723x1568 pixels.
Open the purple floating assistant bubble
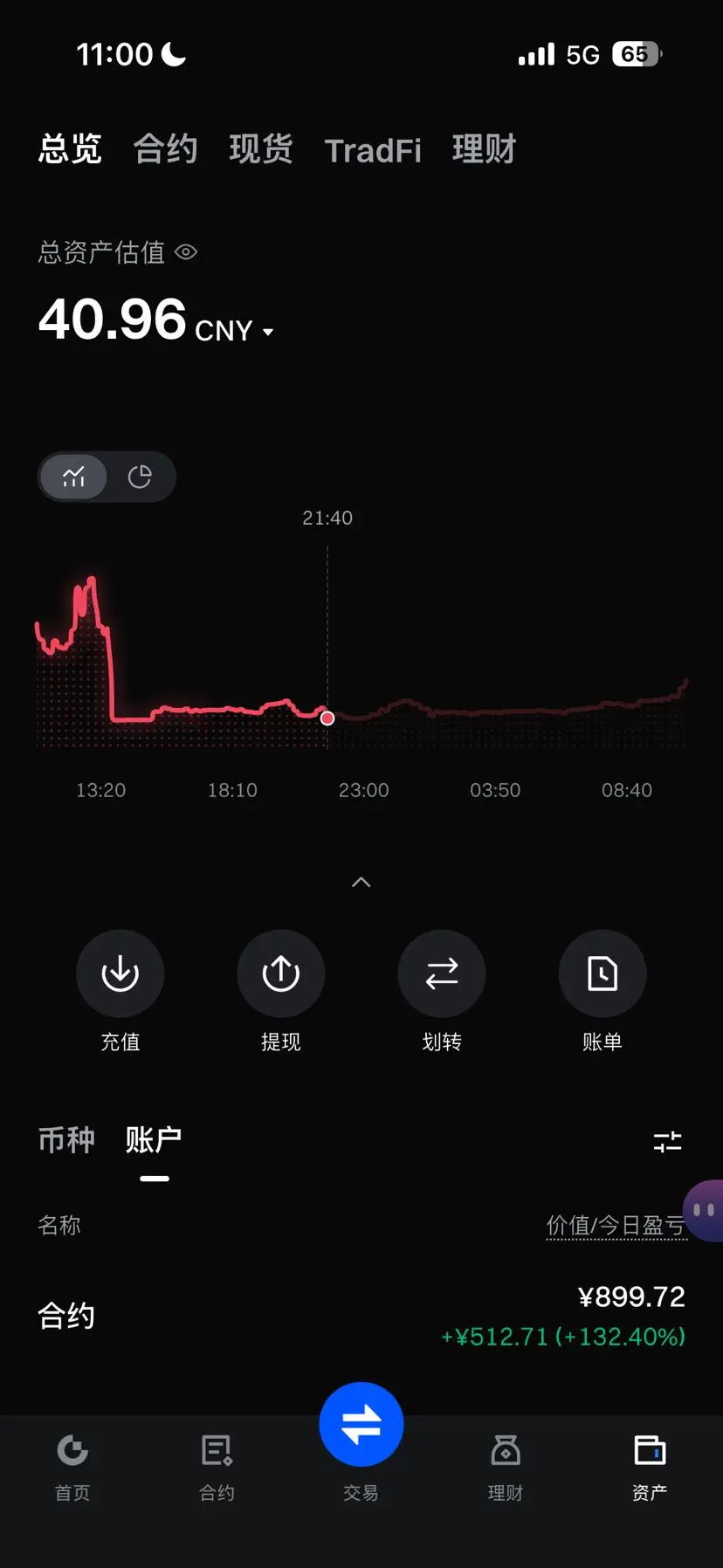[705, 1210]
